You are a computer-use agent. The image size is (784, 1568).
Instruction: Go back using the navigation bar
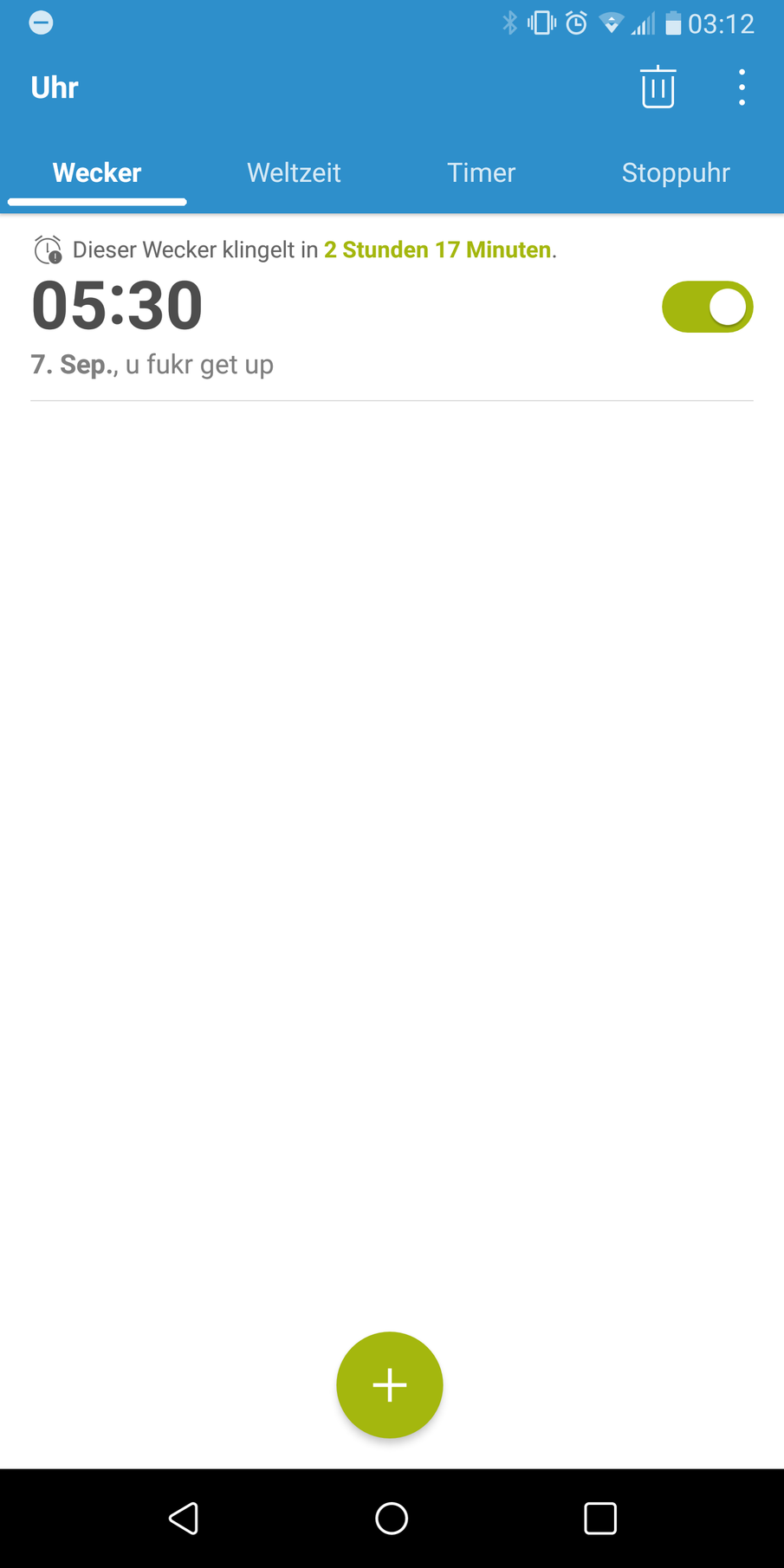(184, 1518)
